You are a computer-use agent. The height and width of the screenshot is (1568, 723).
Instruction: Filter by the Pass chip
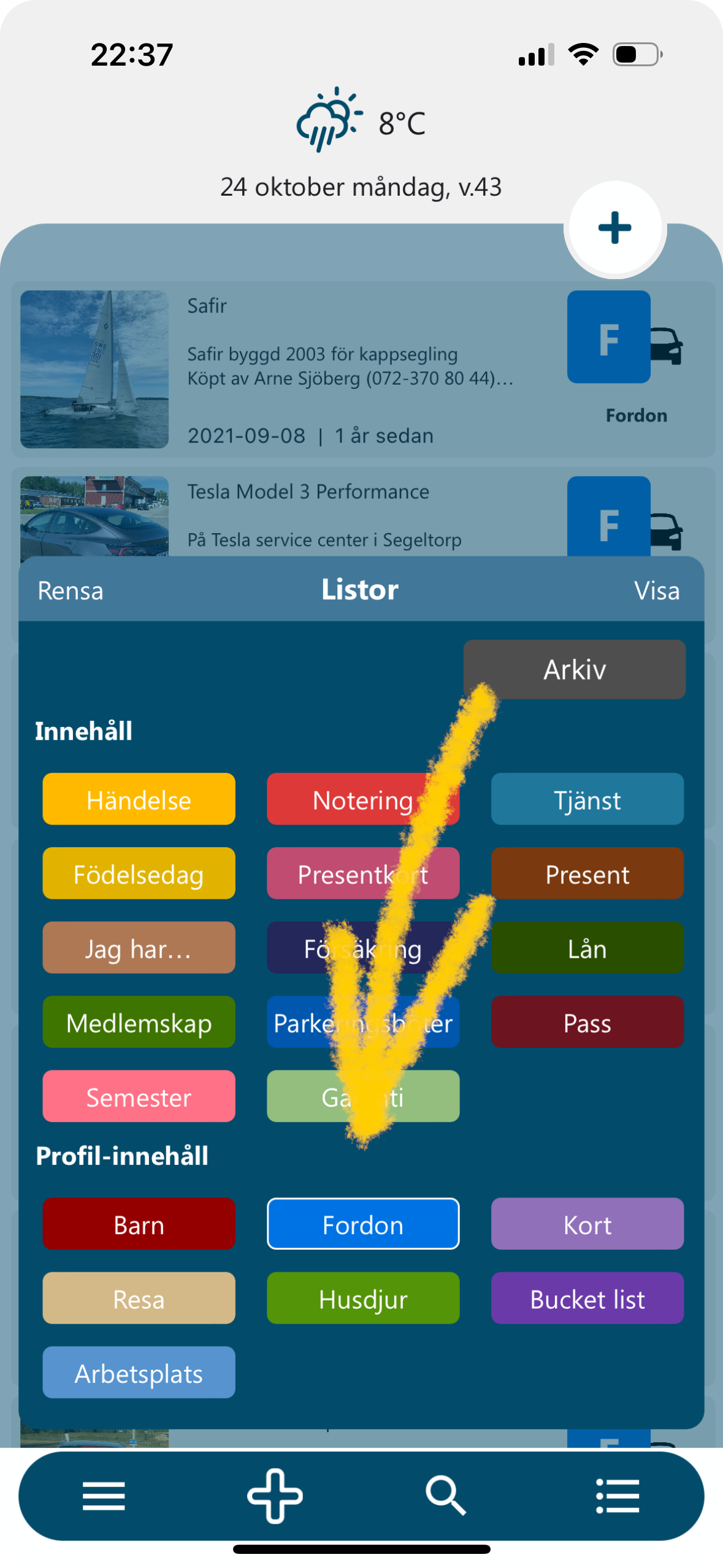point(587,1023)
